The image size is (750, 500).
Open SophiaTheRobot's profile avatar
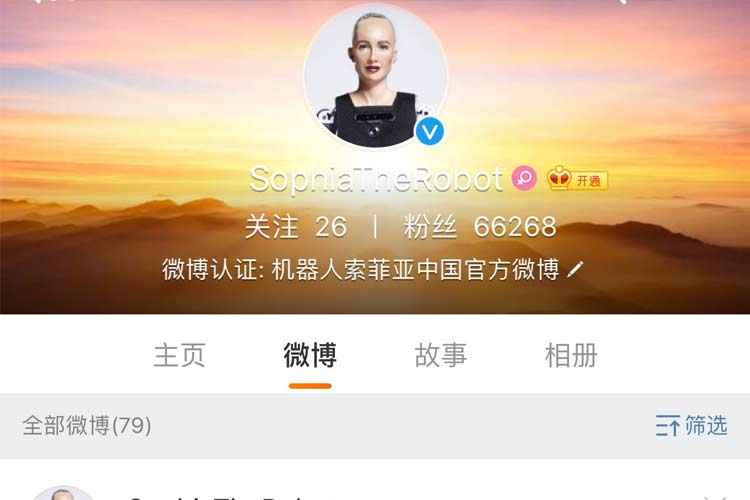pyautogui.click(x=375, y=75)
